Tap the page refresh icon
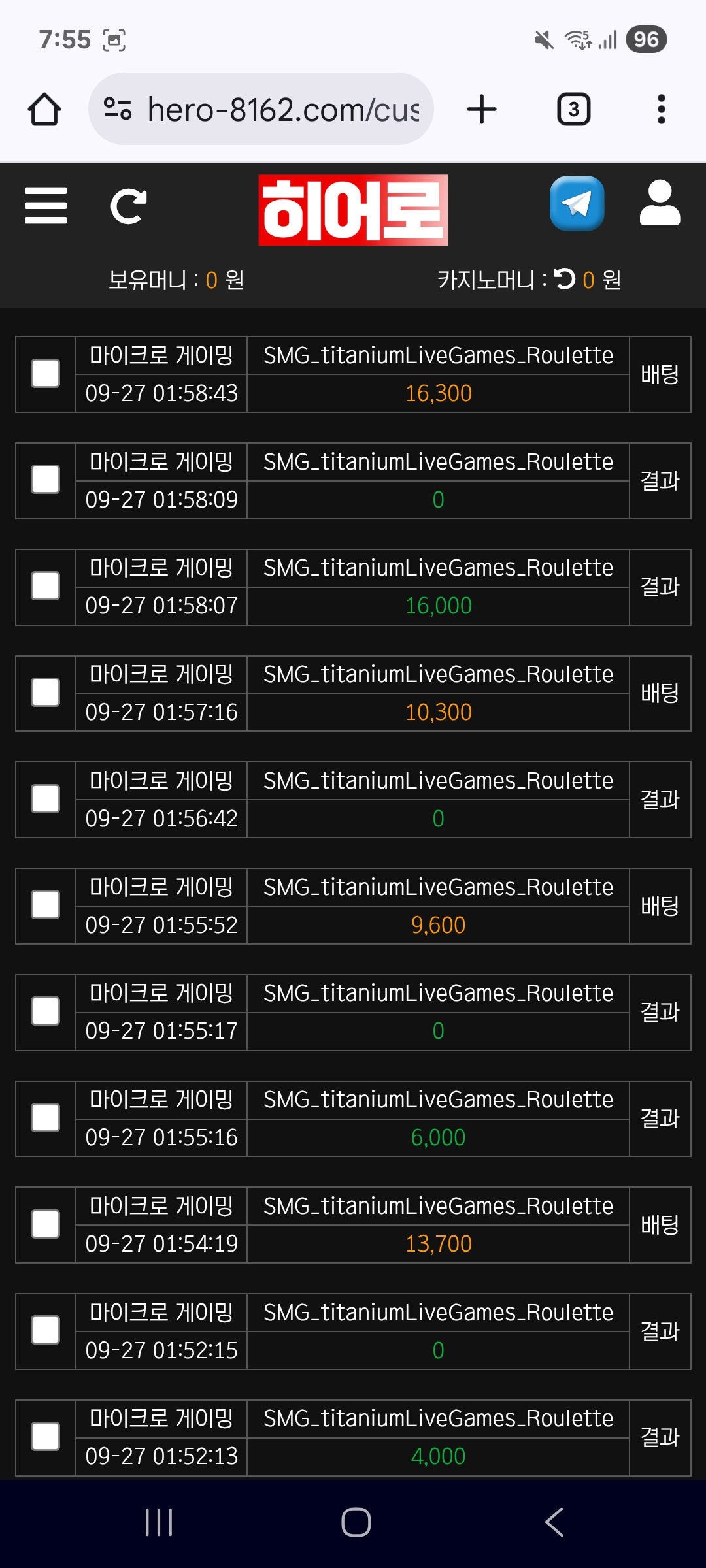The width and height of the screenshot is (706, 1568). click(x=128, y=206)
